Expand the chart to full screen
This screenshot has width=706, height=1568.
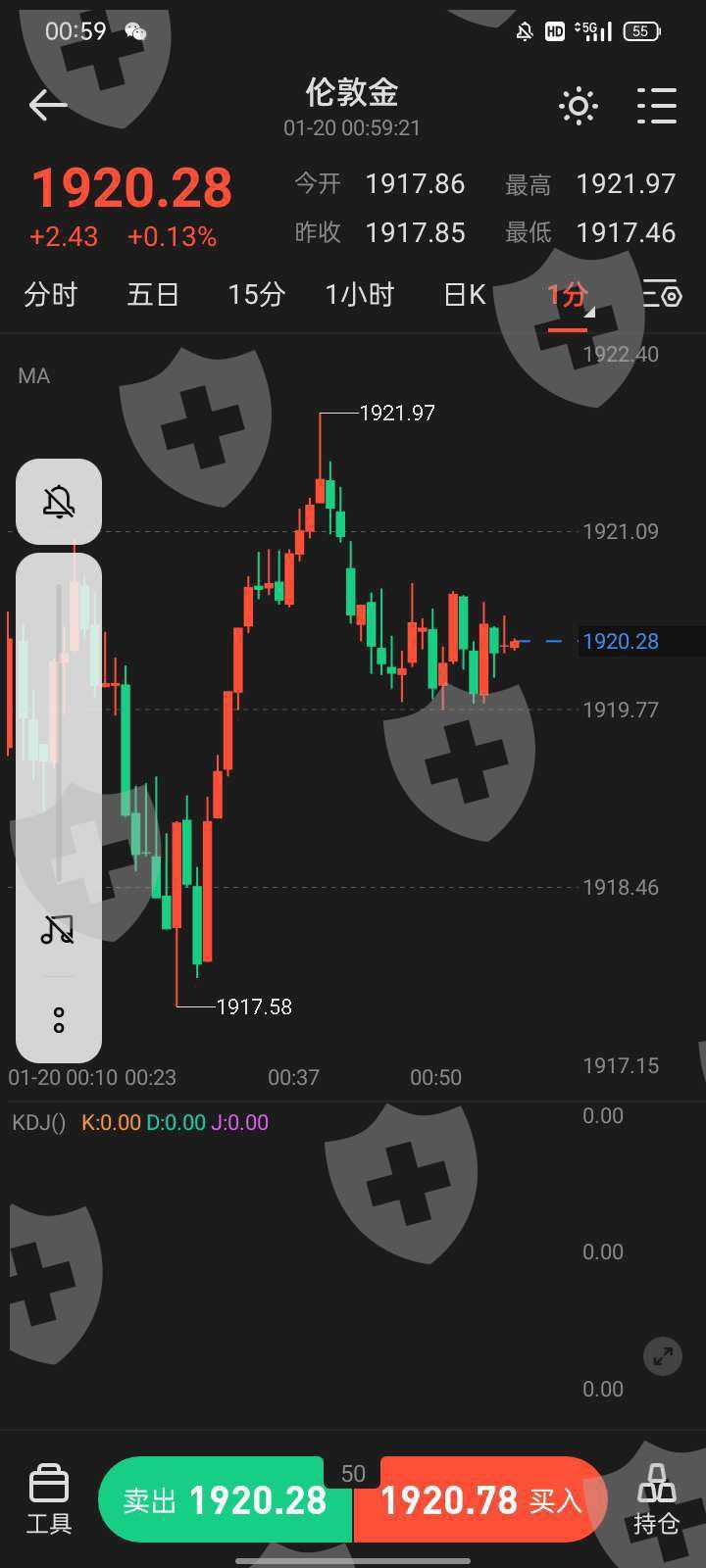[x=663, y=1356]
